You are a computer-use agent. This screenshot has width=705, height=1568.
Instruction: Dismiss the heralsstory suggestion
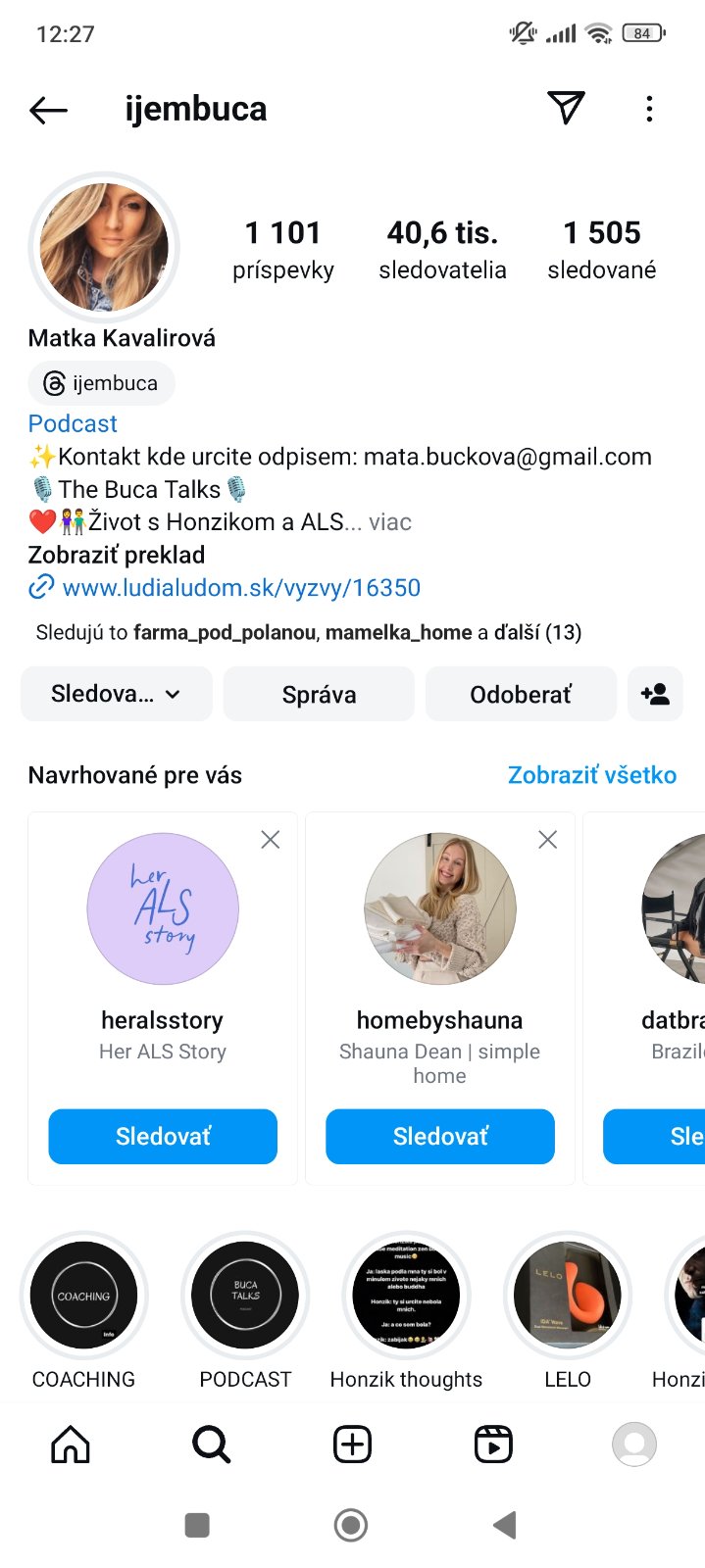[271, 840]
